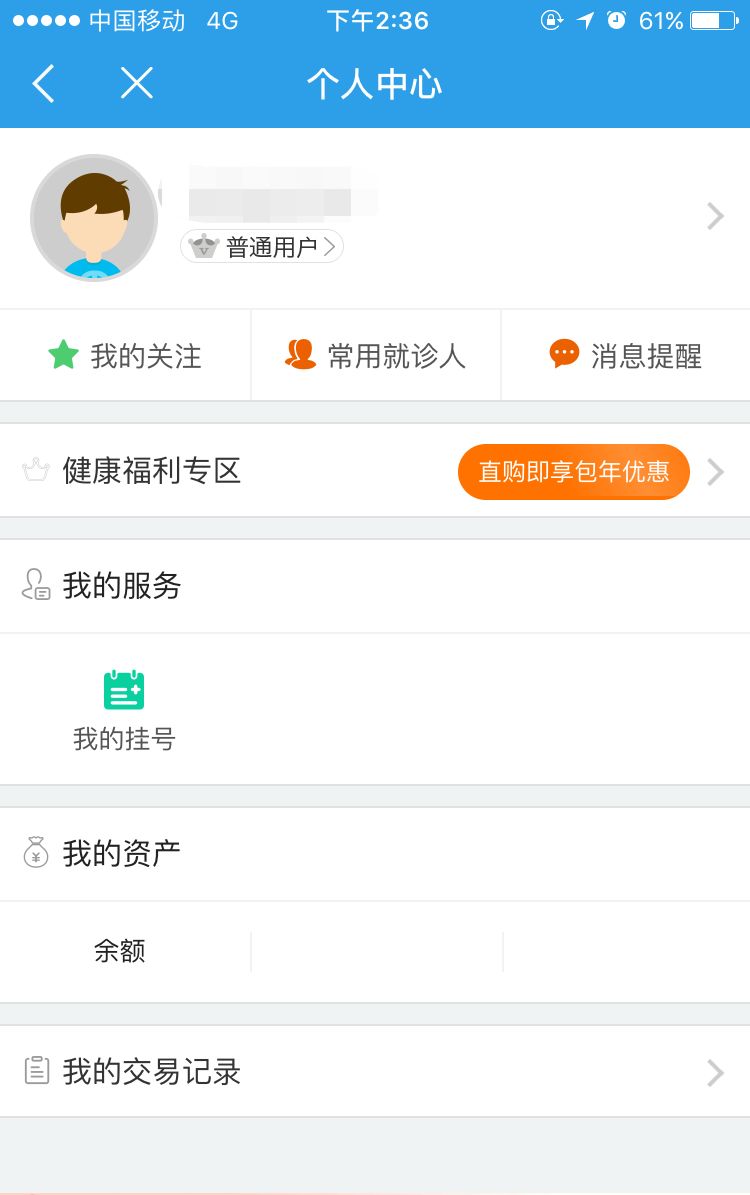Open 我的挂号 appointments
The width and height of the screenshot is (750, 1195).
click(x=124, y=711)
